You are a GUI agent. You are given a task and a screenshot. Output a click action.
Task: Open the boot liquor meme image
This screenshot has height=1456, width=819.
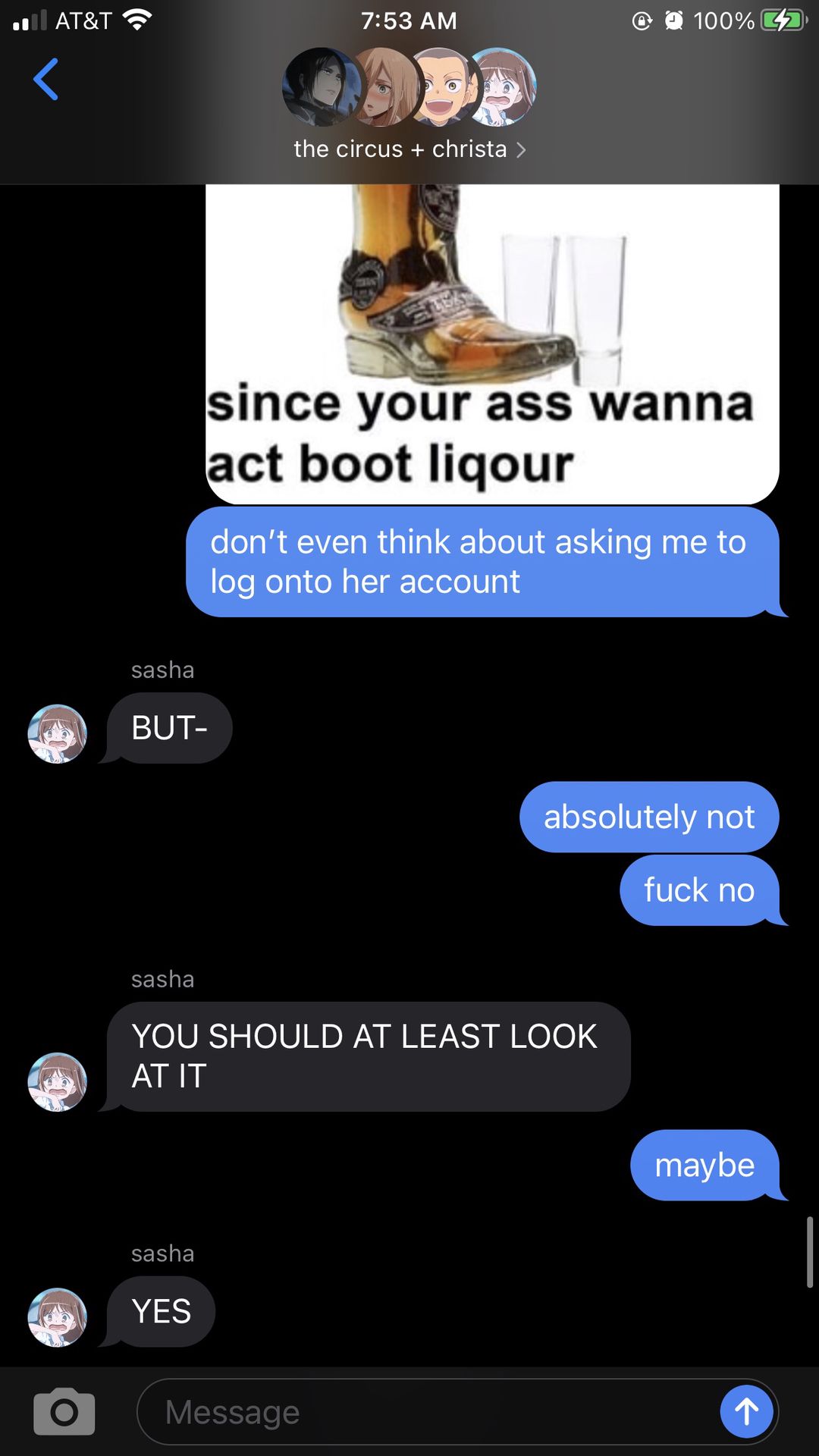click(x=491, y=341)
